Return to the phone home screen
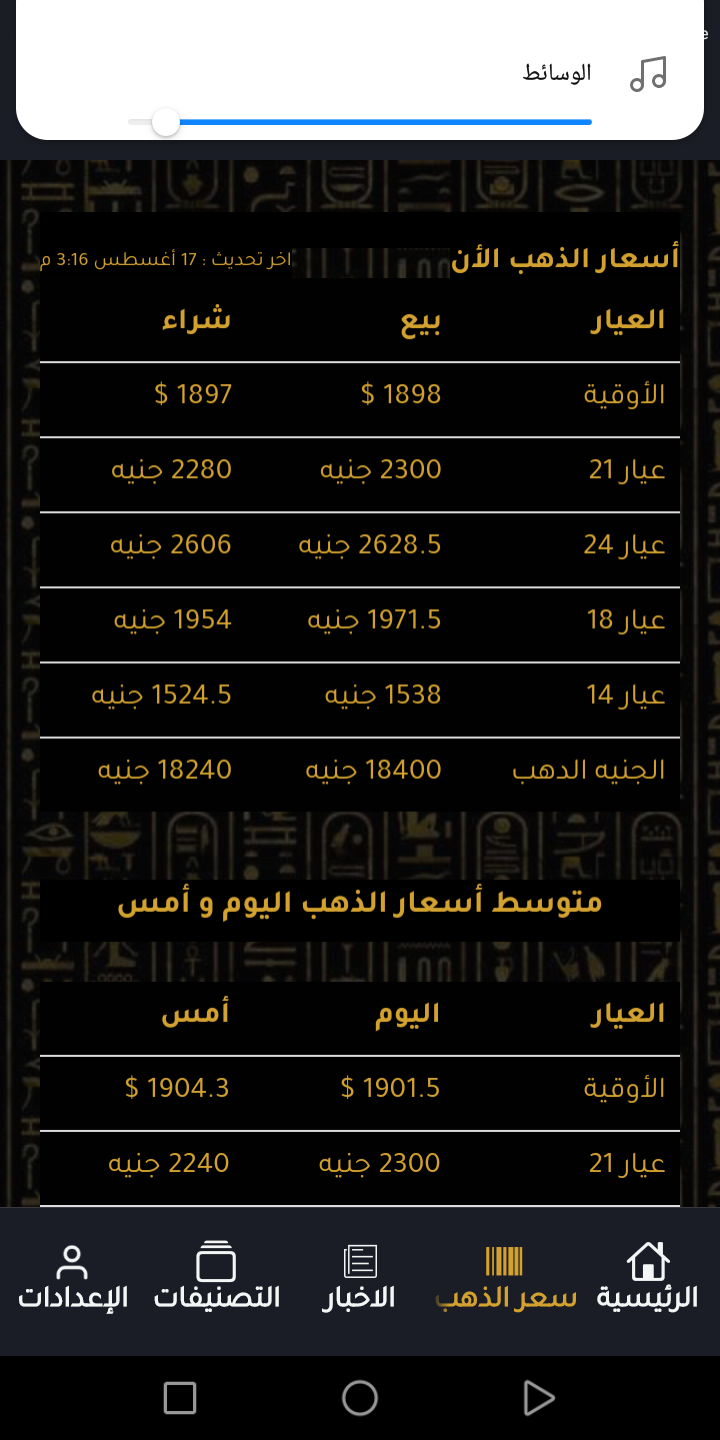This screenshot has width=720, height=1440. tap(360, 1397)
